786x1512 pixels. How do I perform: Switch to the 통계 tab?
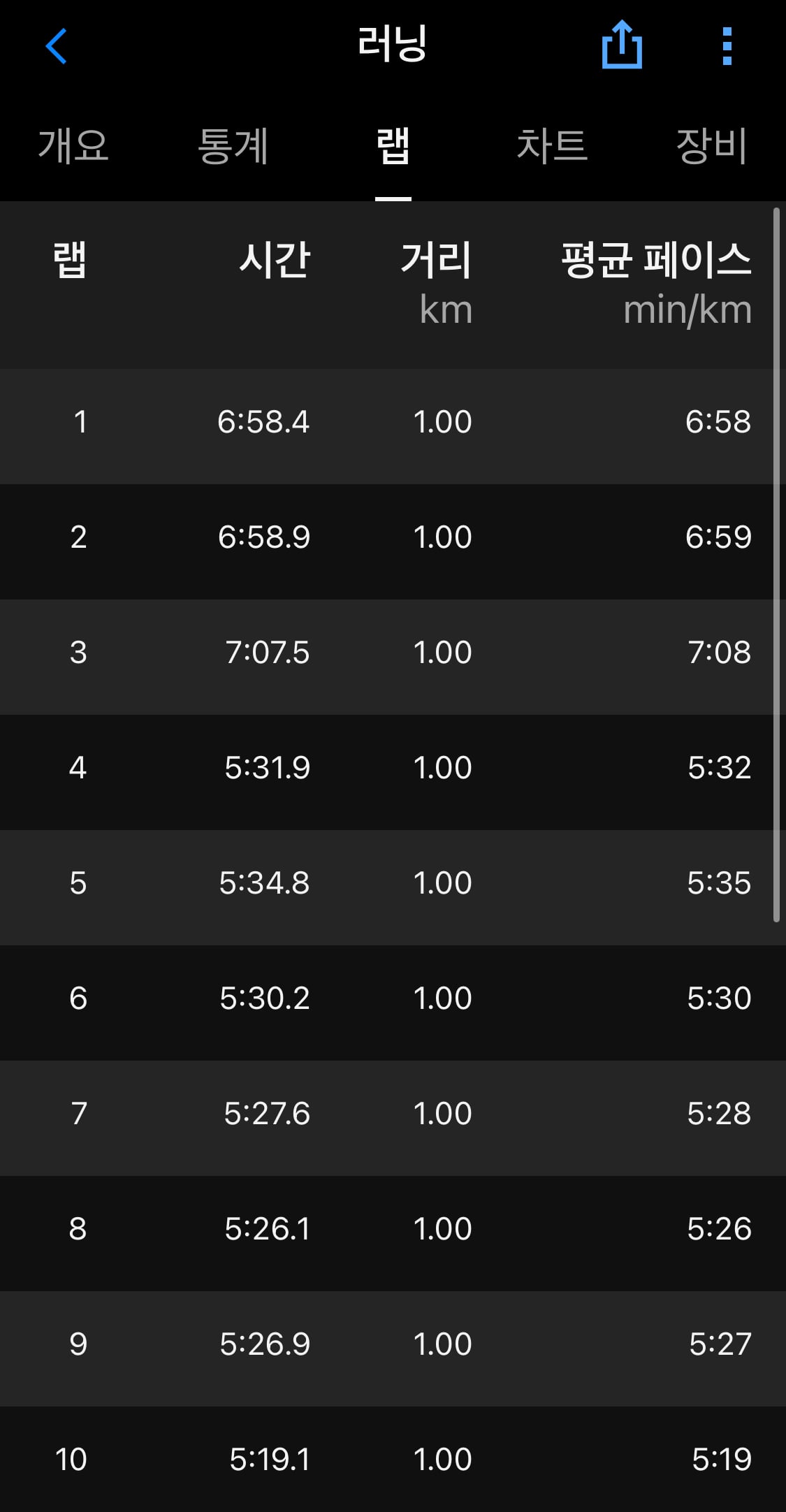click(x=233, y=146)
